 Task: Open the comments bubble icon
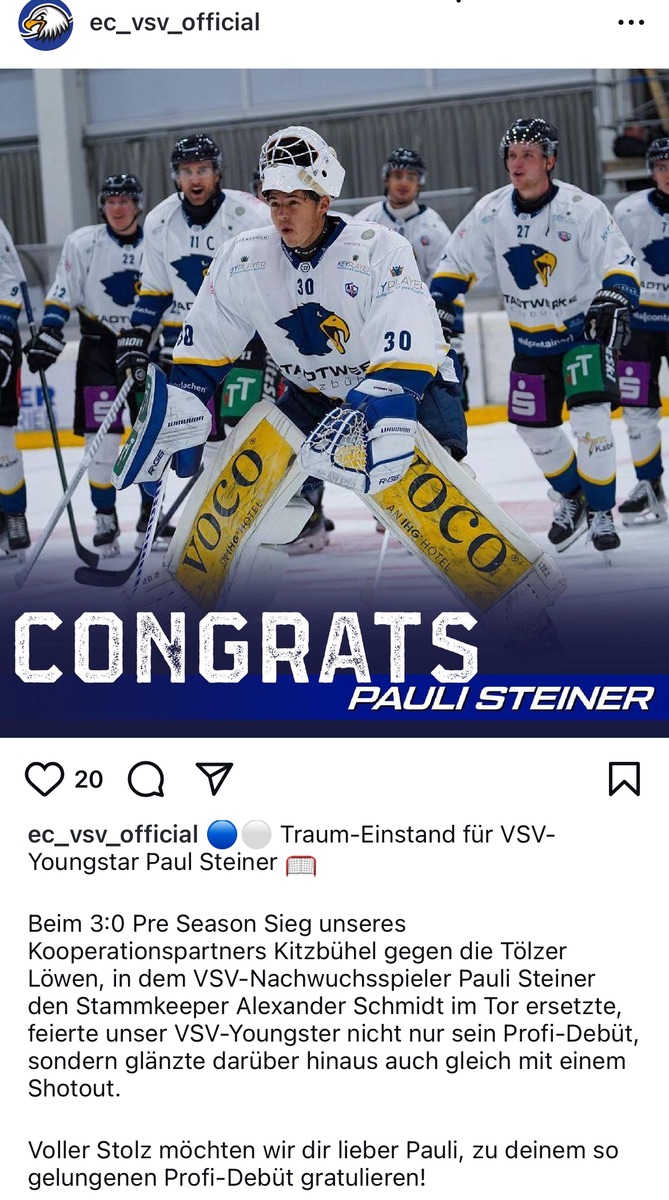146,779
